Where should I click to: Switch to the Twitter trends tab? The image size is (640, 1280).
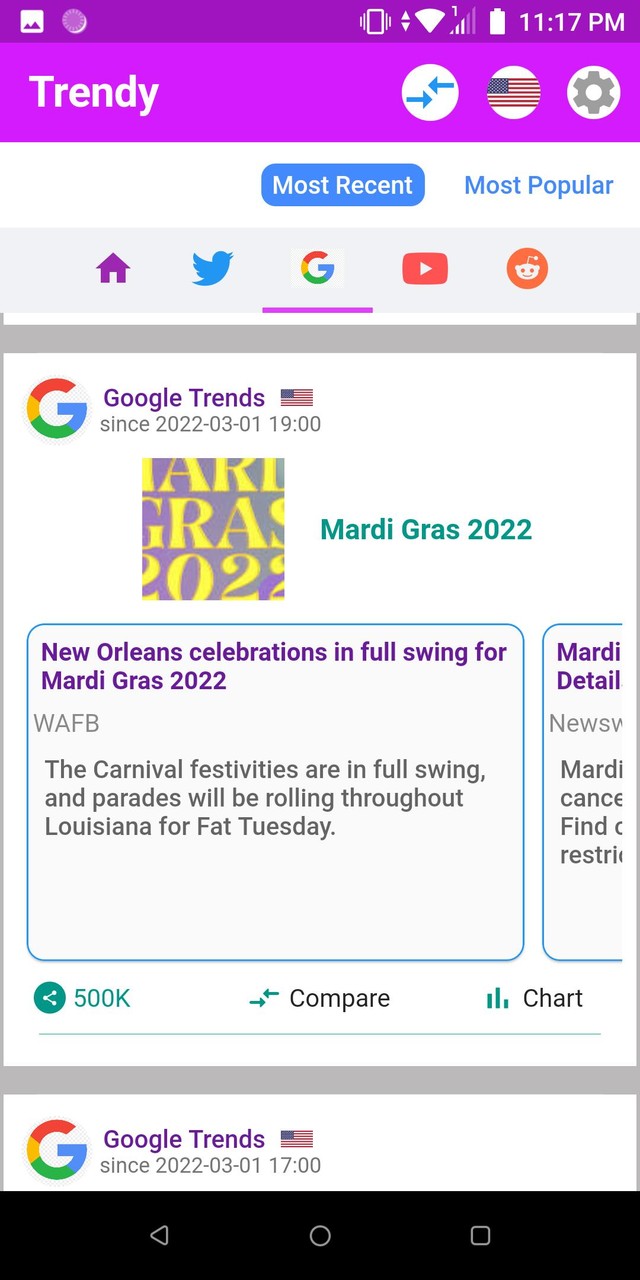coord(212,269)
